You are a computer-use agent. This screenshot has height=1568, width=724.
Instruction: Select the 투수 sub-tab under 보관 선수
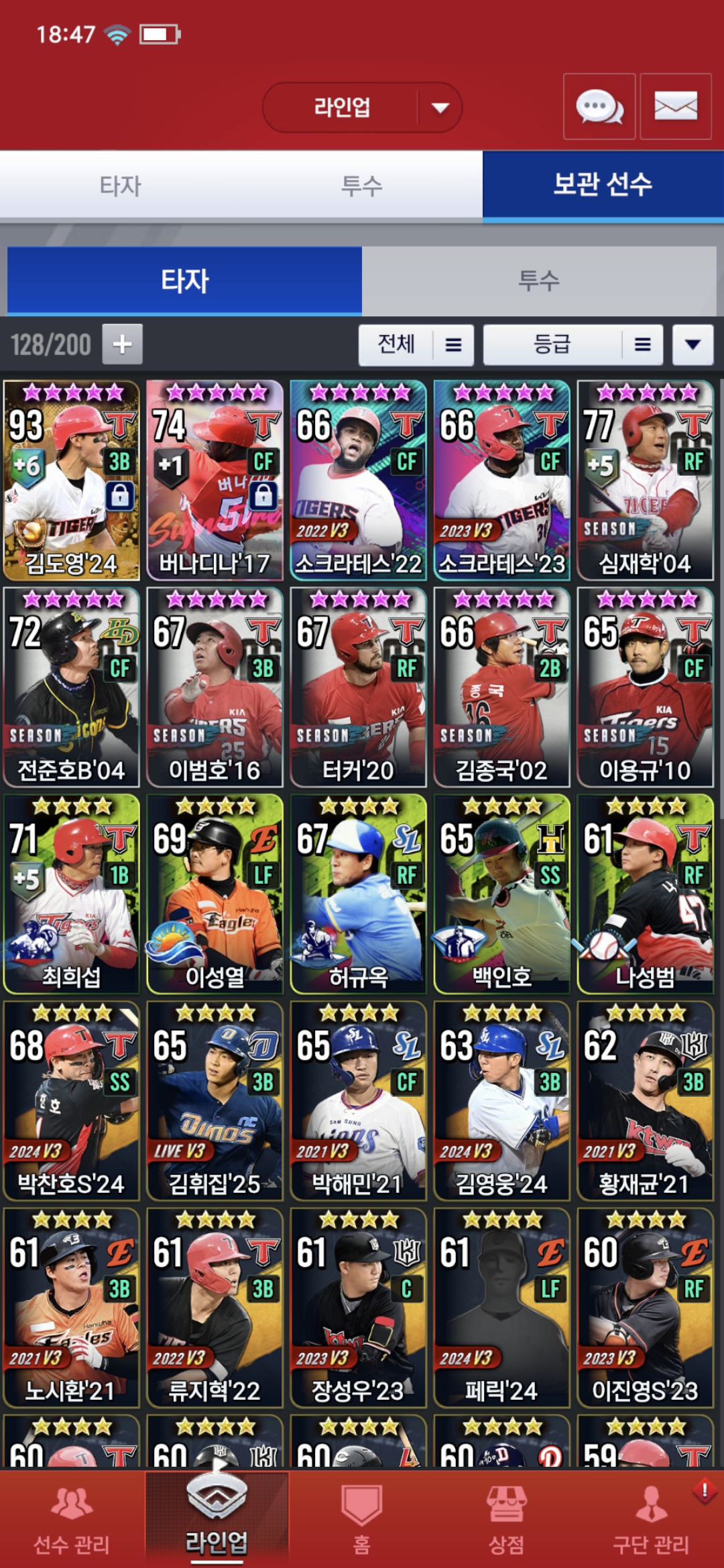coord(538,280)
